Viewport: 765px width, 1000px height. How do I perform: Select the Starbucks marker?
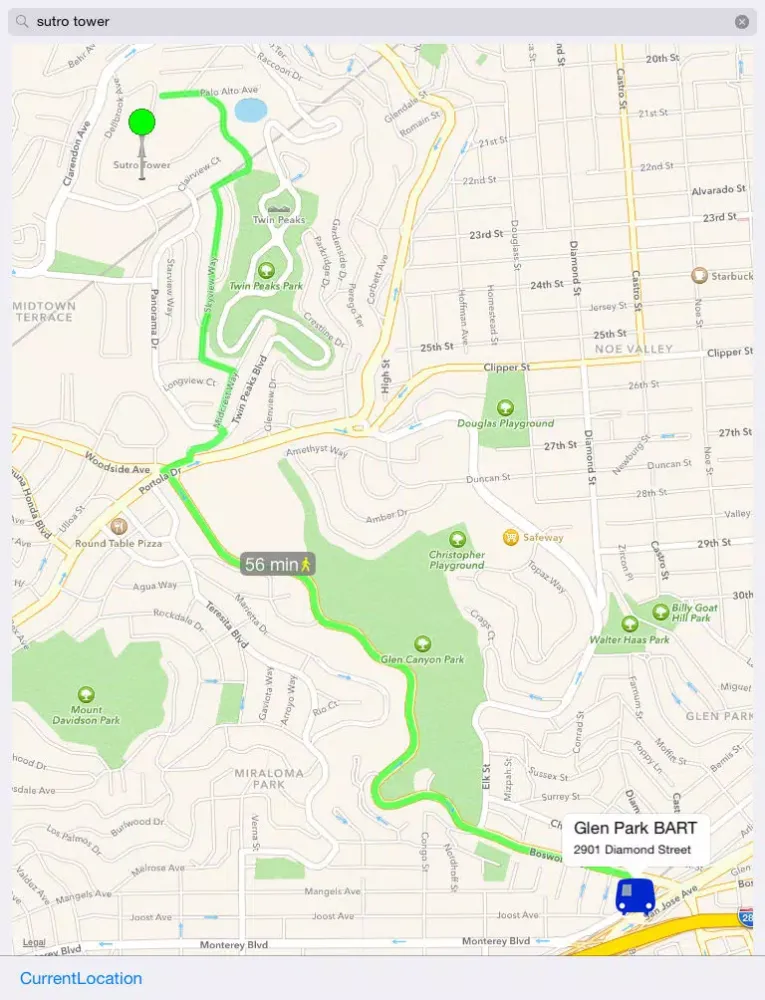click(700, 275)
